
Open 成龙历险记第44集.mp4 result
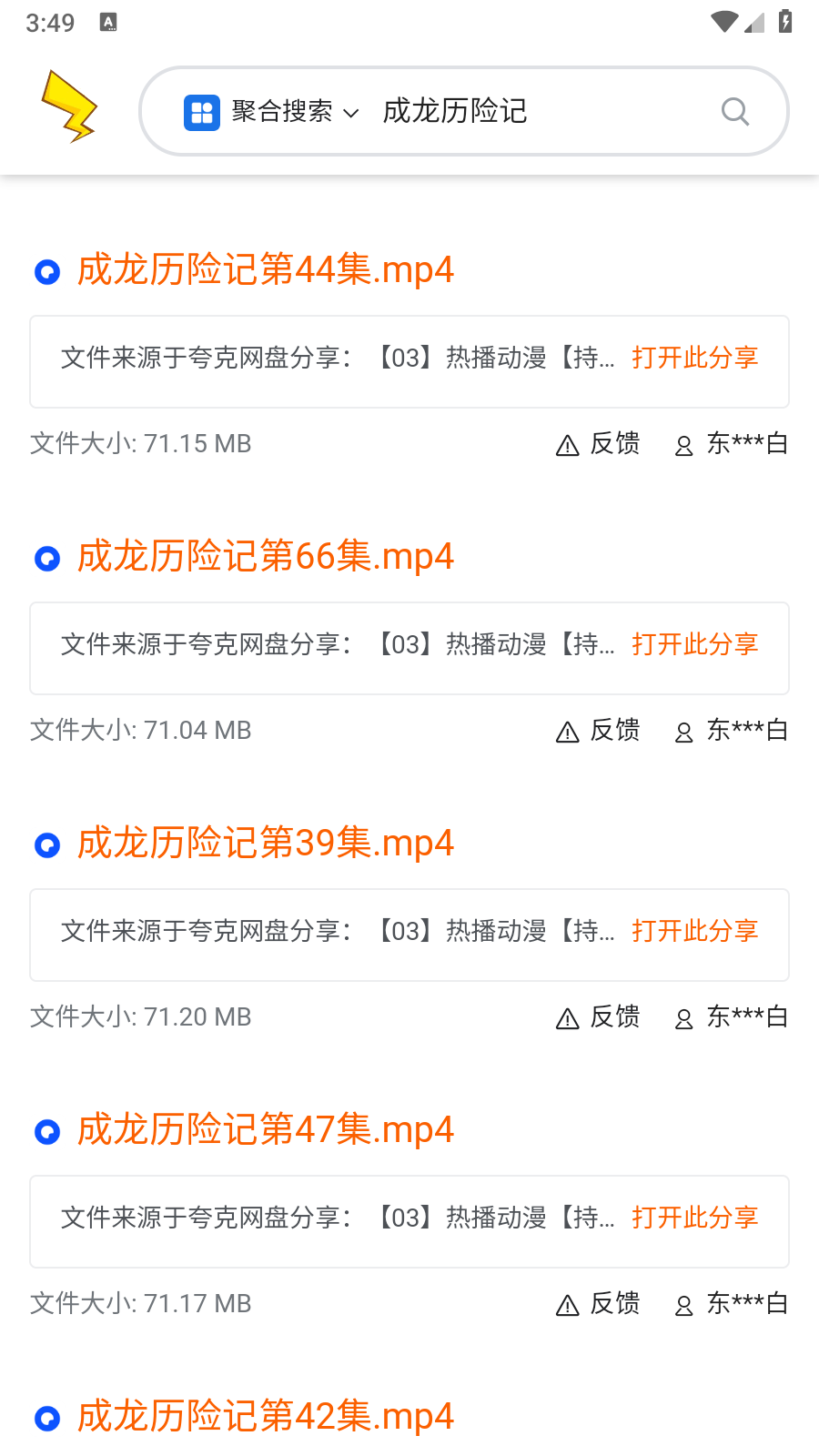click(x=266, y=269)
